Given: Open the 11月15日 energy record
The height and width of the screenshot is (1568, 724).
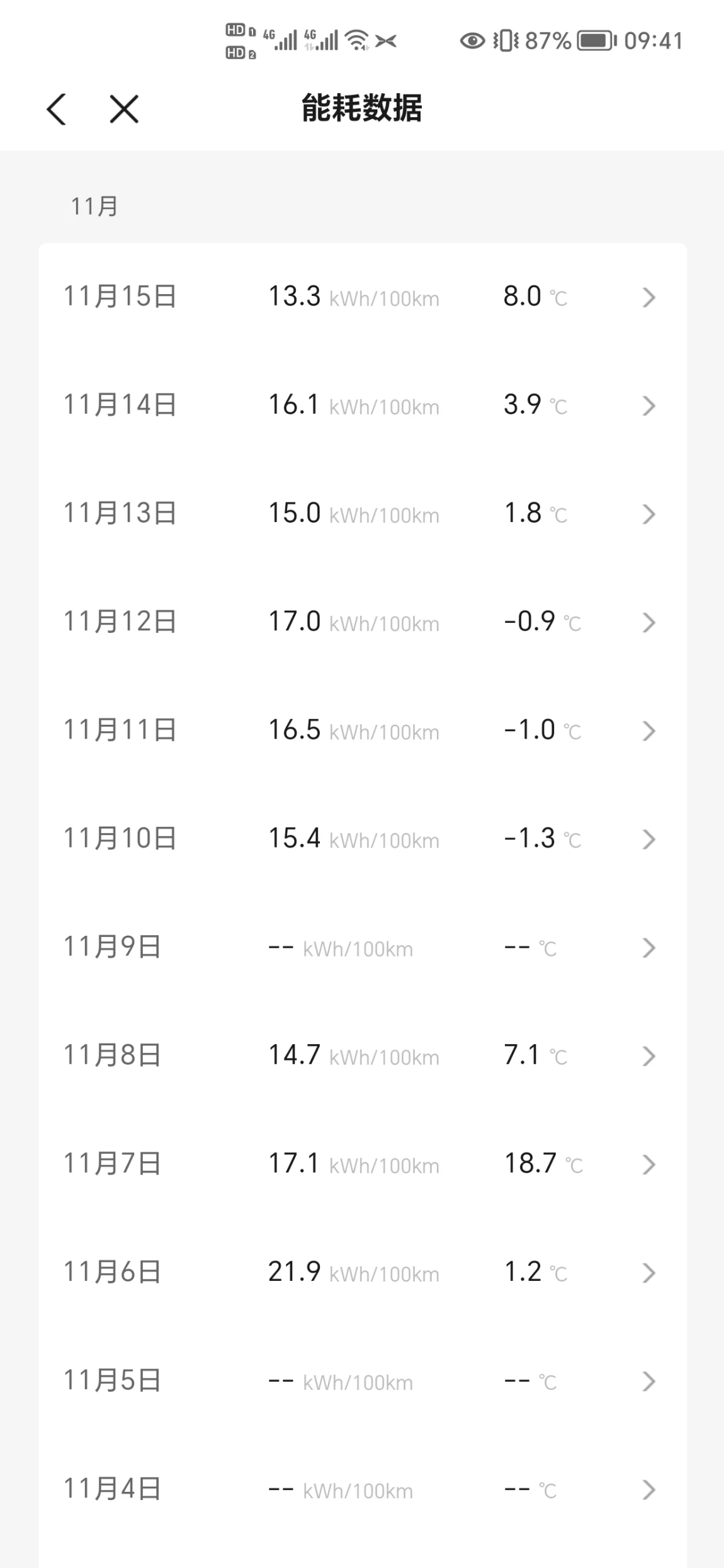Looking at the screenshot, I should tap(362, 297).
